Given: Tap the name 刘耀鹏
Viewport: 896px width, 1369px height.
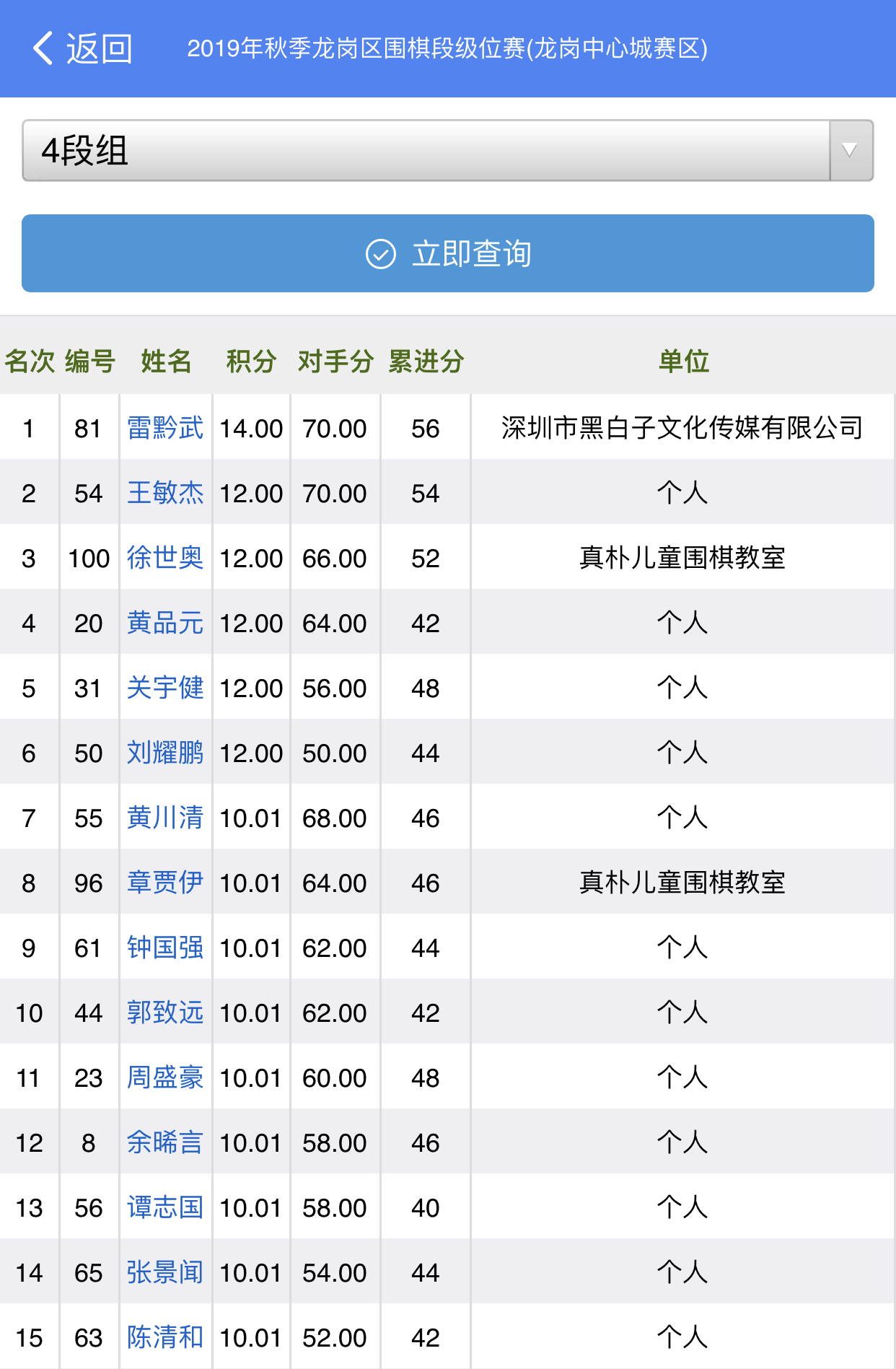Looking at the screenshot, I should tap(165, 753).
